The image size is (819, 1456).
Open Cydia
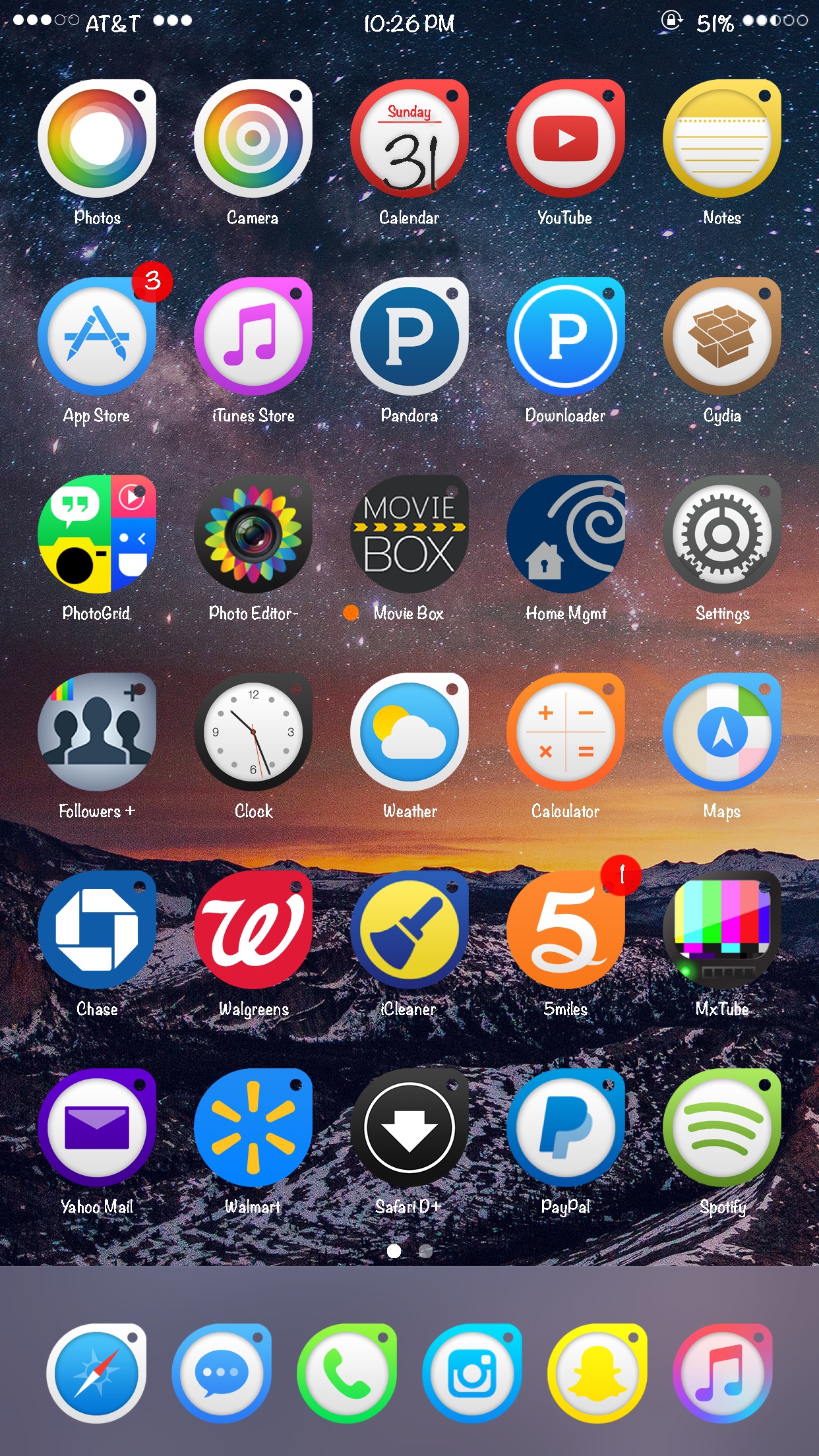pos(722,336)
